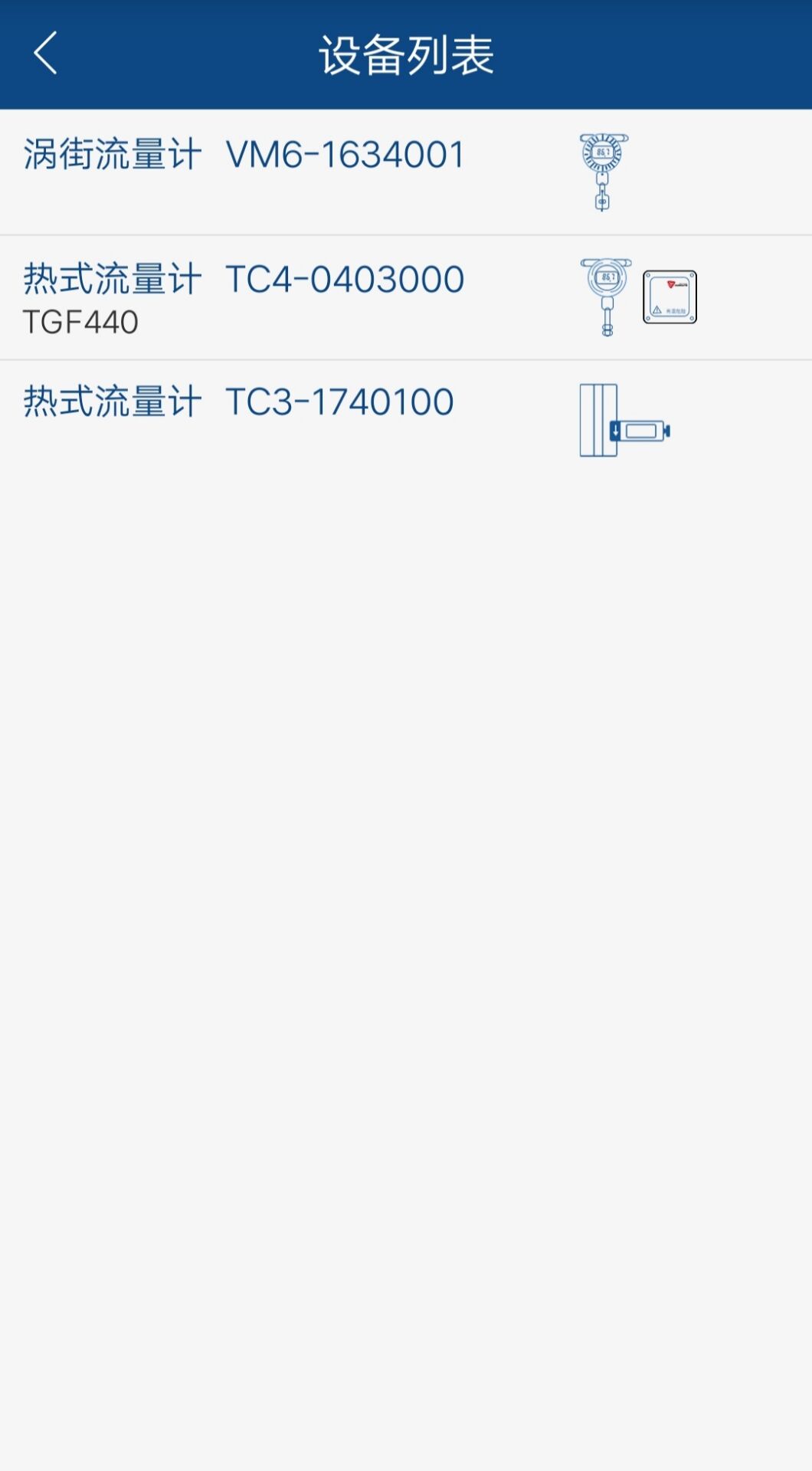Screen dimensions: 812x1471
Task: Tap the warning triangle inside the square label
Action: coord(656,309)
